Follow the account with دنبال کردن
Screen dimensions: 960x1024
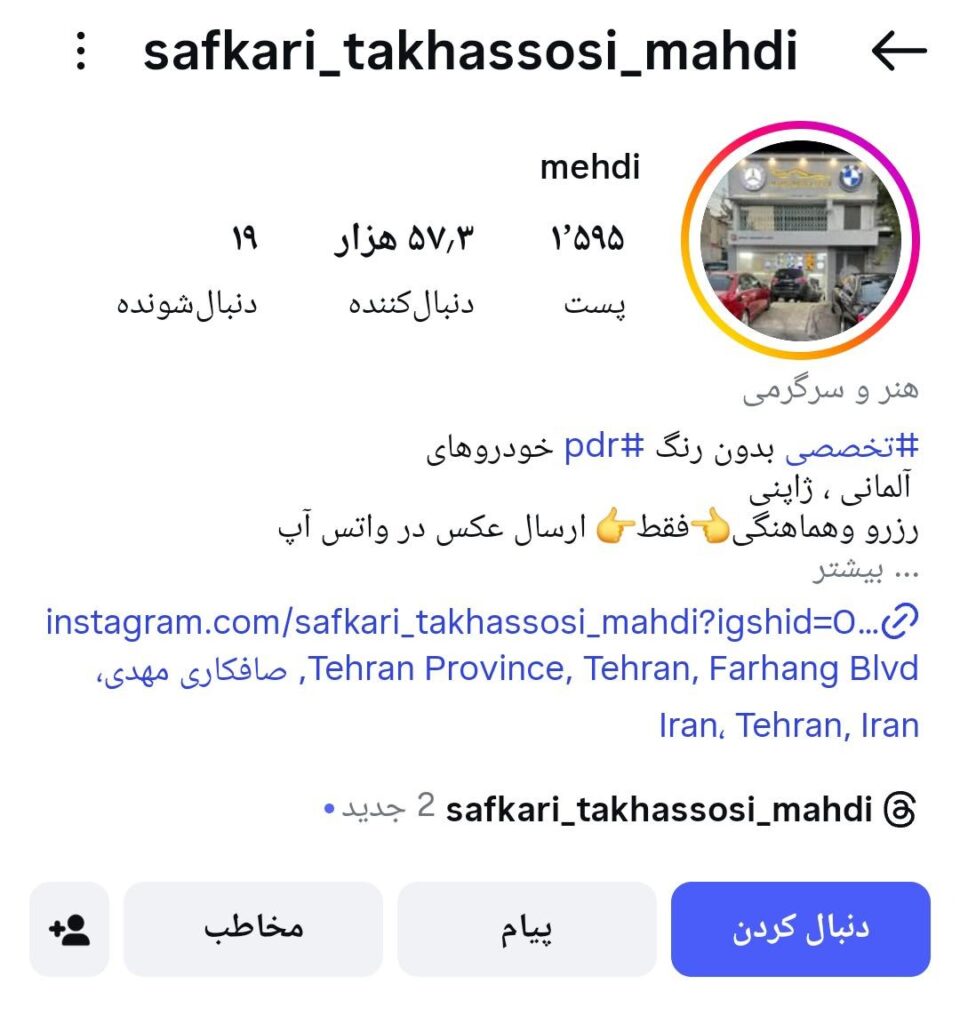click(800, 929)
